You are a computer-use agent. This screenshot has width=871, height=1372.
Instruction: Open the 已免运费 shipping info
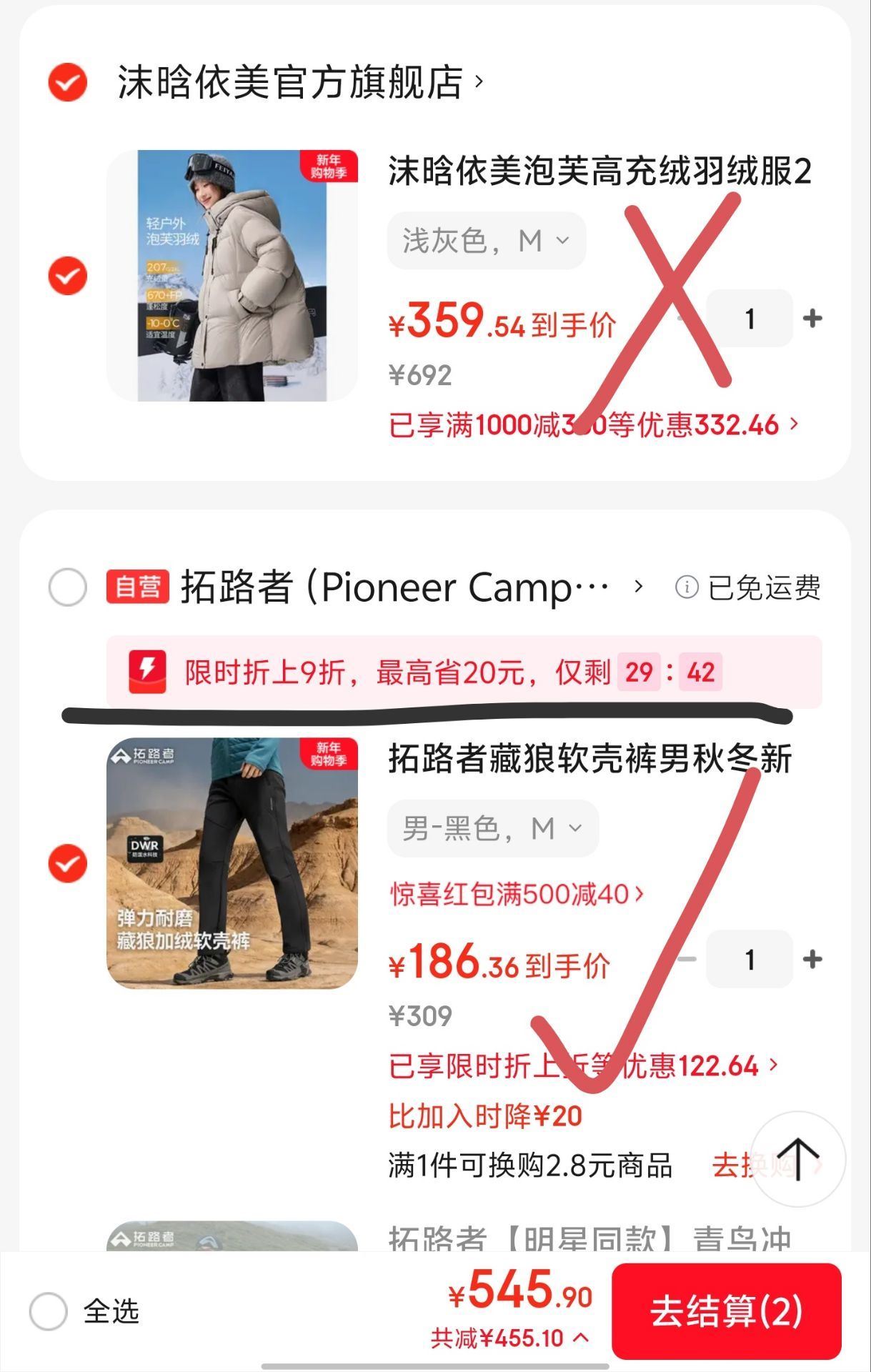pos(748,587)
